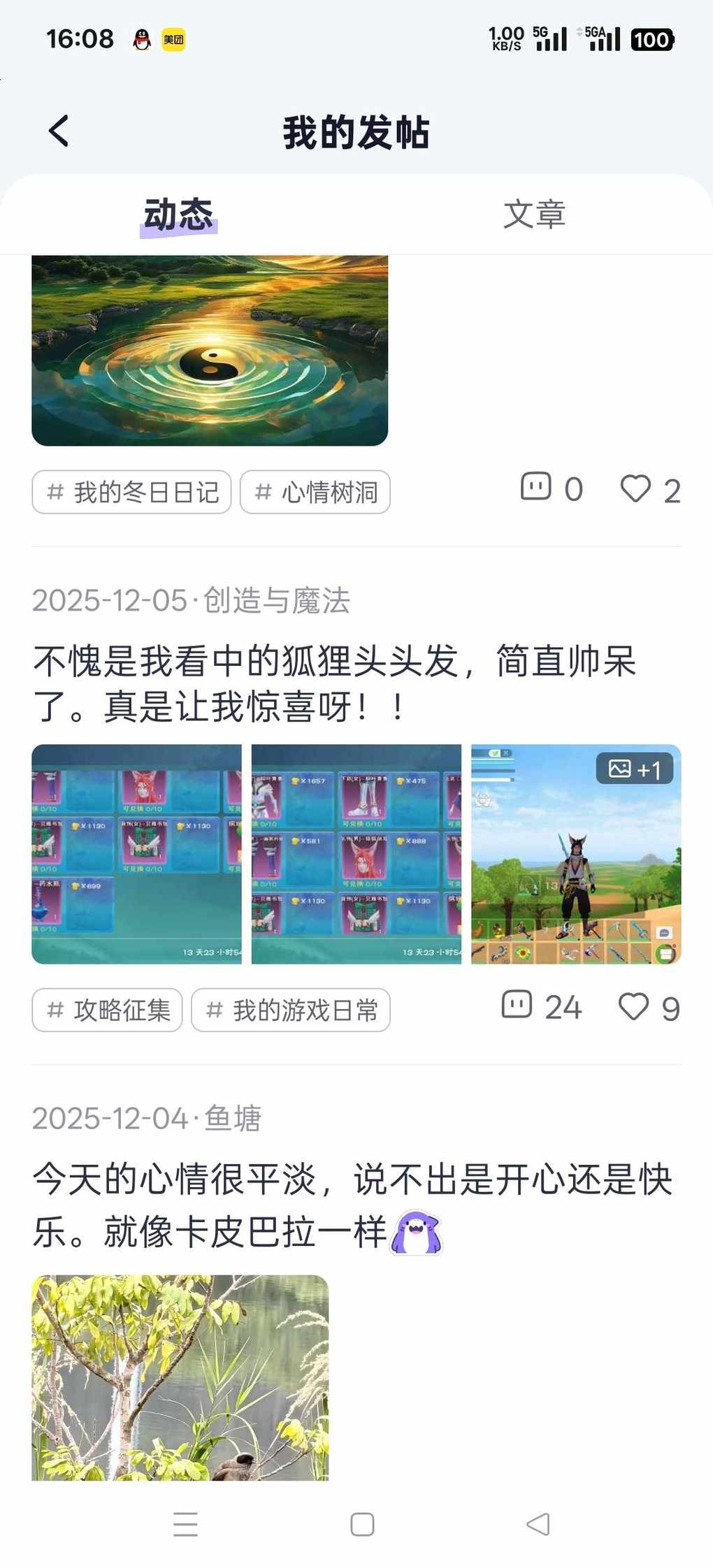Tap the 攻略征集 hashtag chip
This screenshot has width=713, height=1568.
tap(107, 1010)
